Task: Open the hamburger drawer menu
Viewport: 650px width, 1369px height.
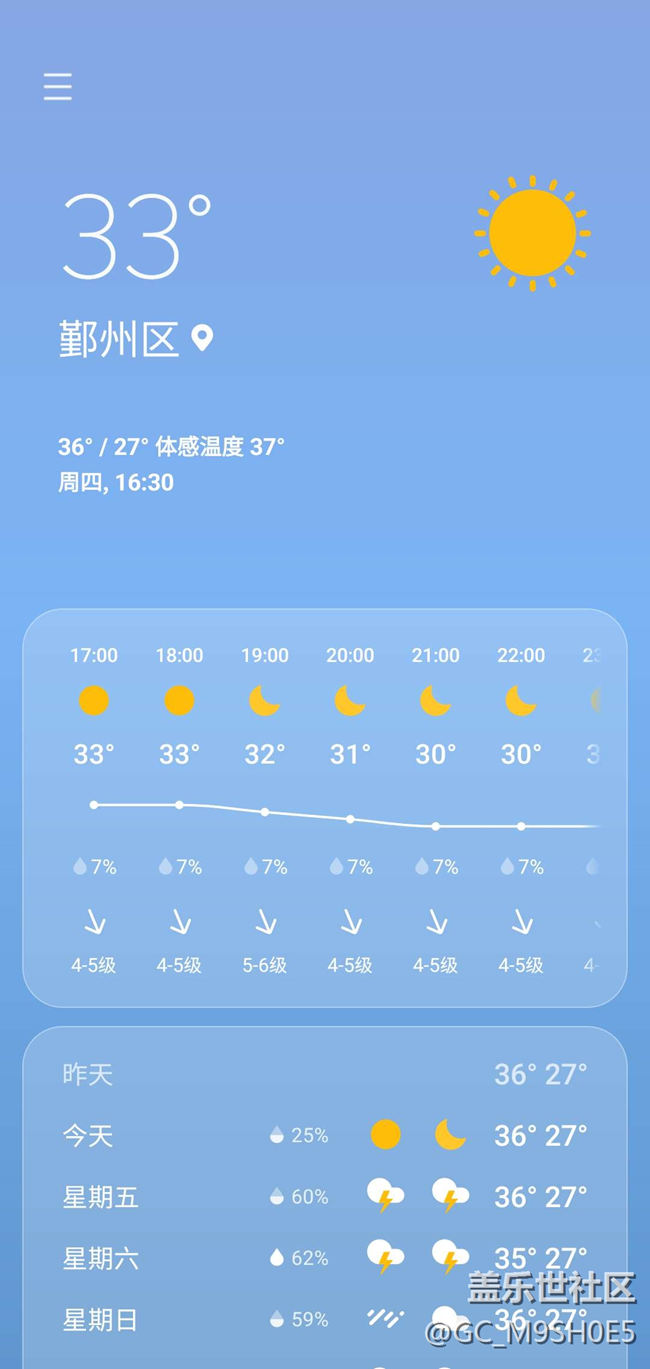Action: coord(58,87)
